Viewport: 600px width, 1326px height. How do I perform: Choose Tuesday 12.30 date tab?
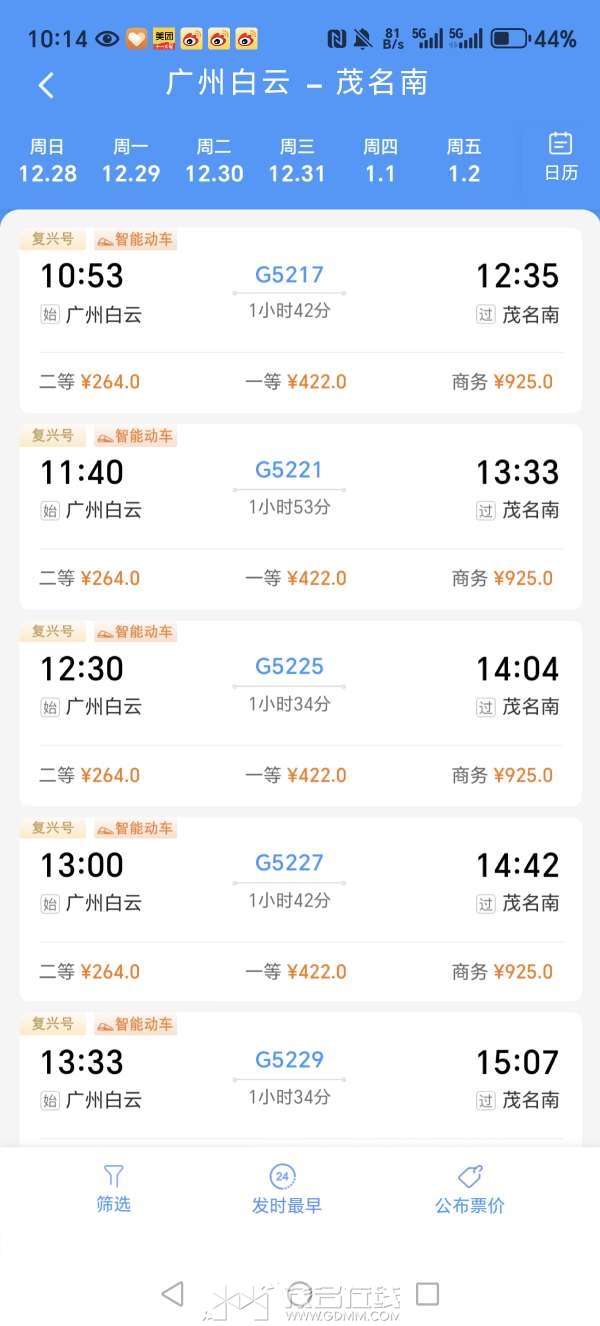point(214,161)
